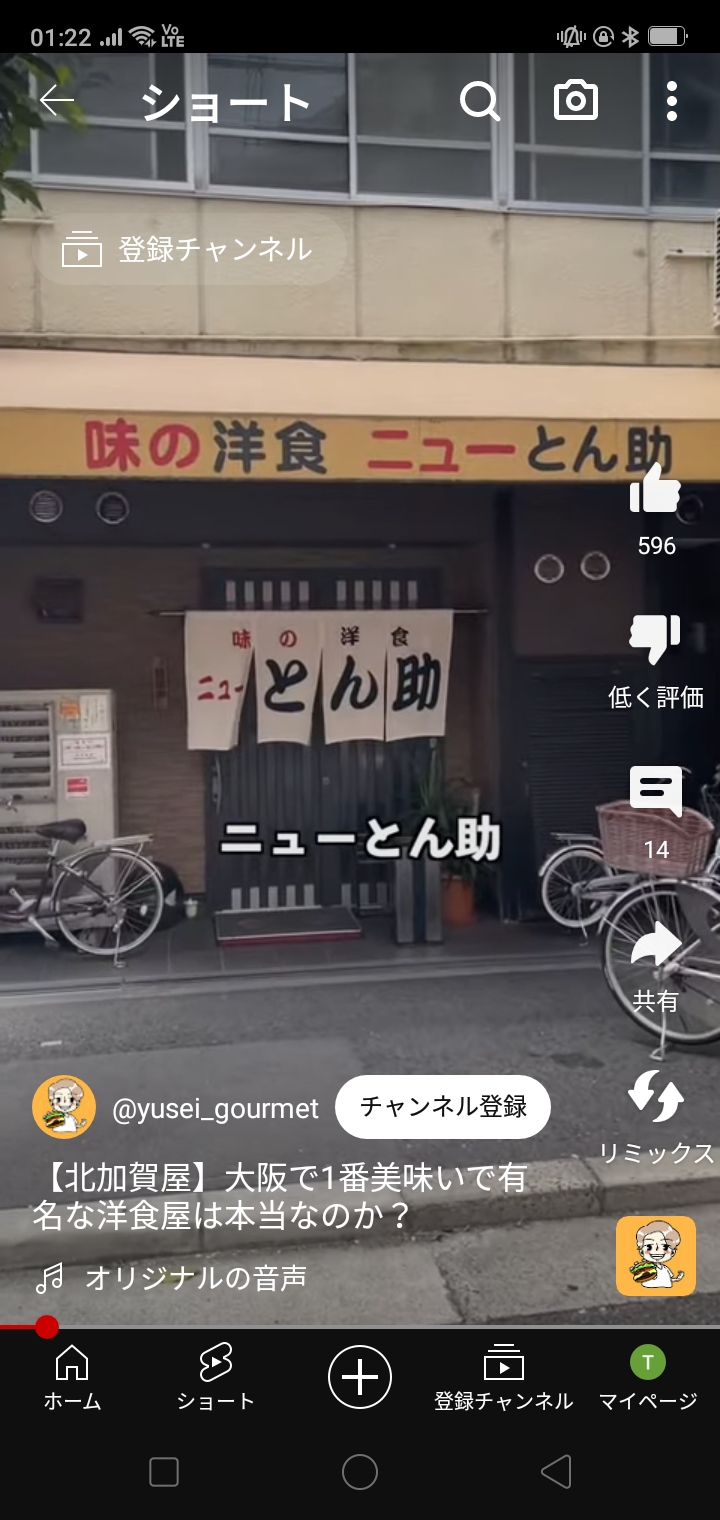Dislike this Short (低く評価)

pos(656,642)
